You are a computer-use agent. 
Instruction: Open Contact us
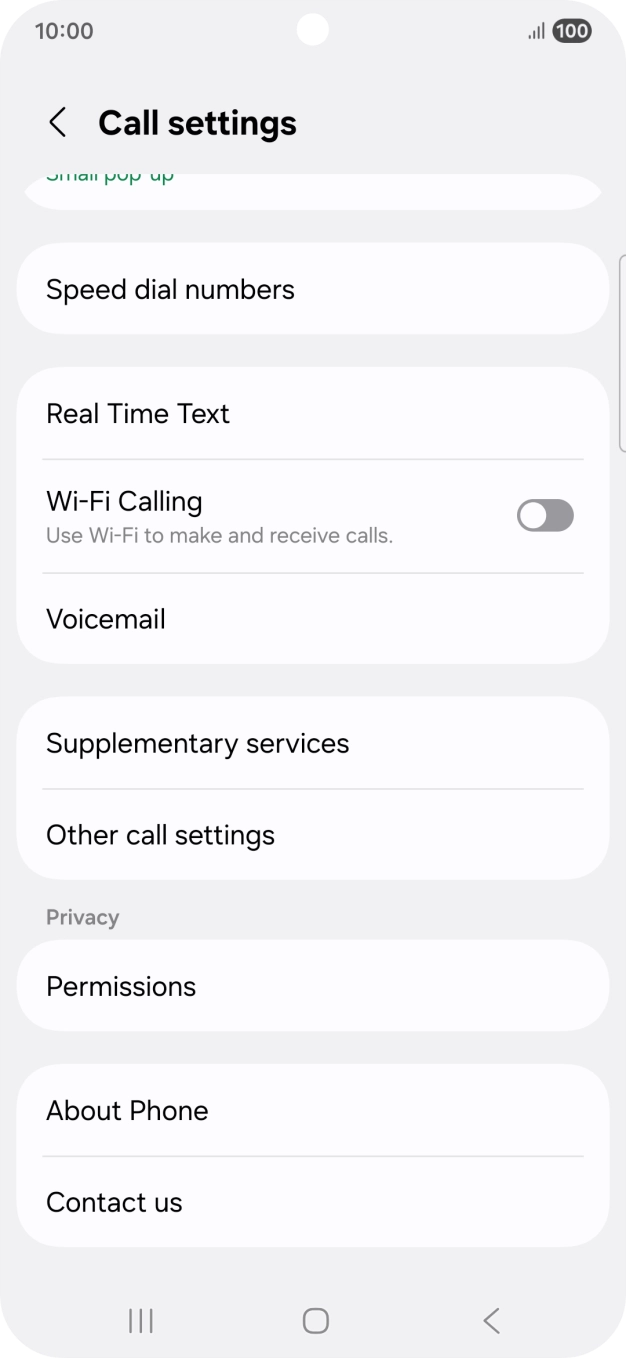pos(312,1202)
